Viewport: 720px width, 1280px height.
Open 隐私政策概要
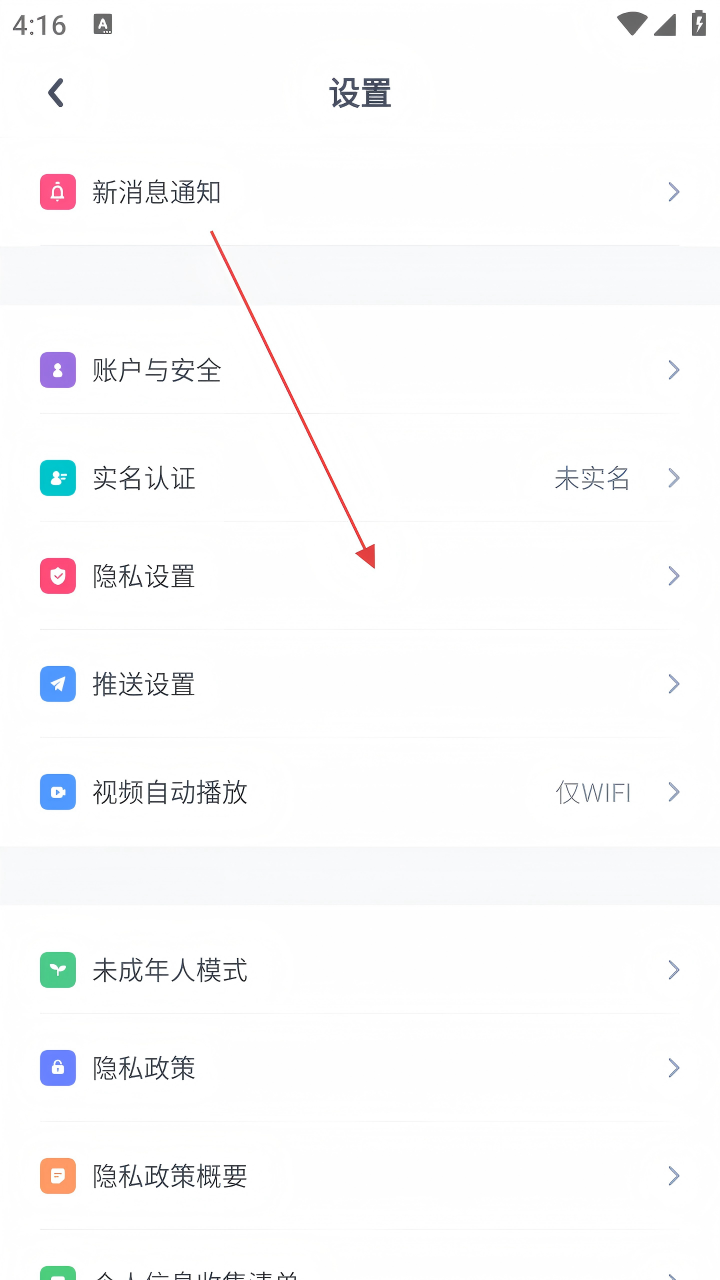170,1176
